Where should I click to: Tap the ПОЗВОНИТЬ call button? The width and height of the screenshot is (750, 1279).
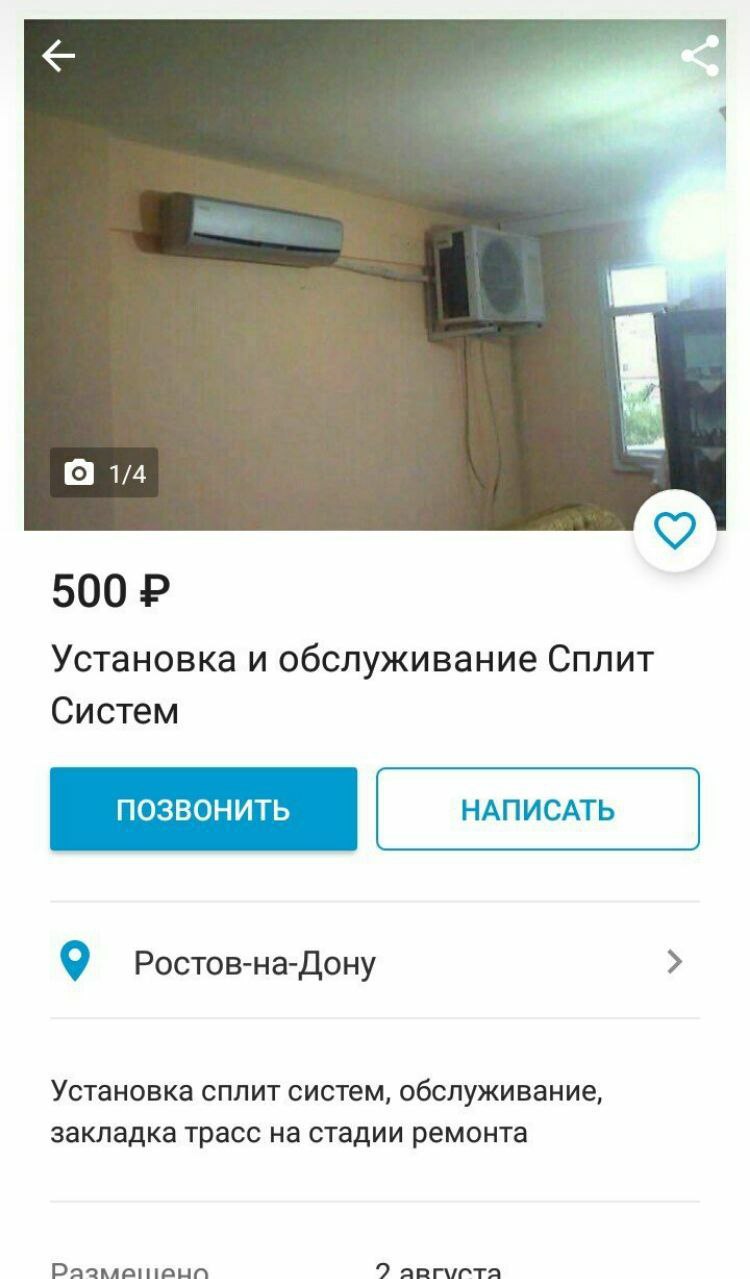point(204,809)
